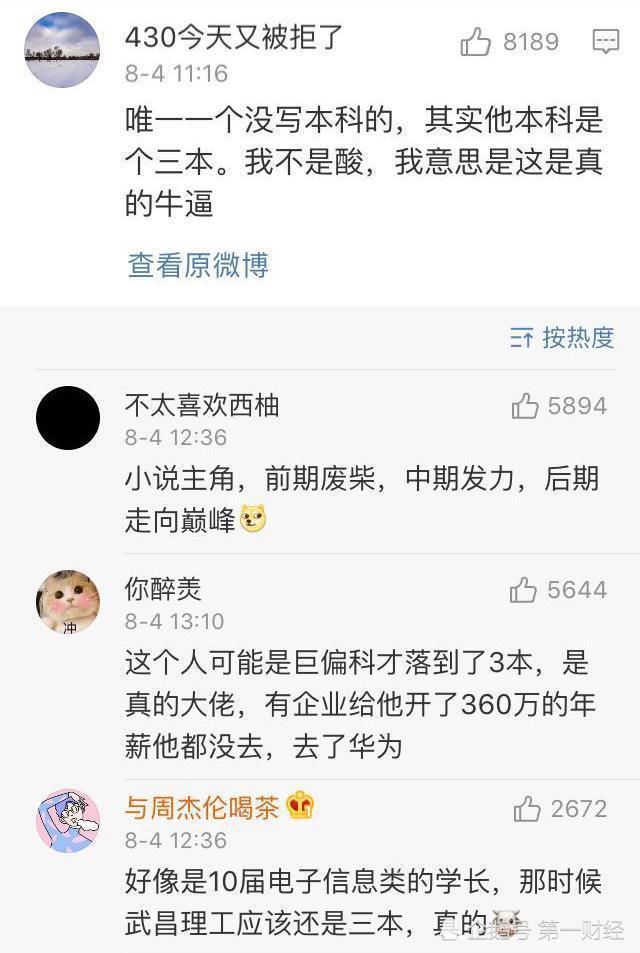Like 不太喜欢西柚's comment
640x953 pixels.
tap(526, 406)
